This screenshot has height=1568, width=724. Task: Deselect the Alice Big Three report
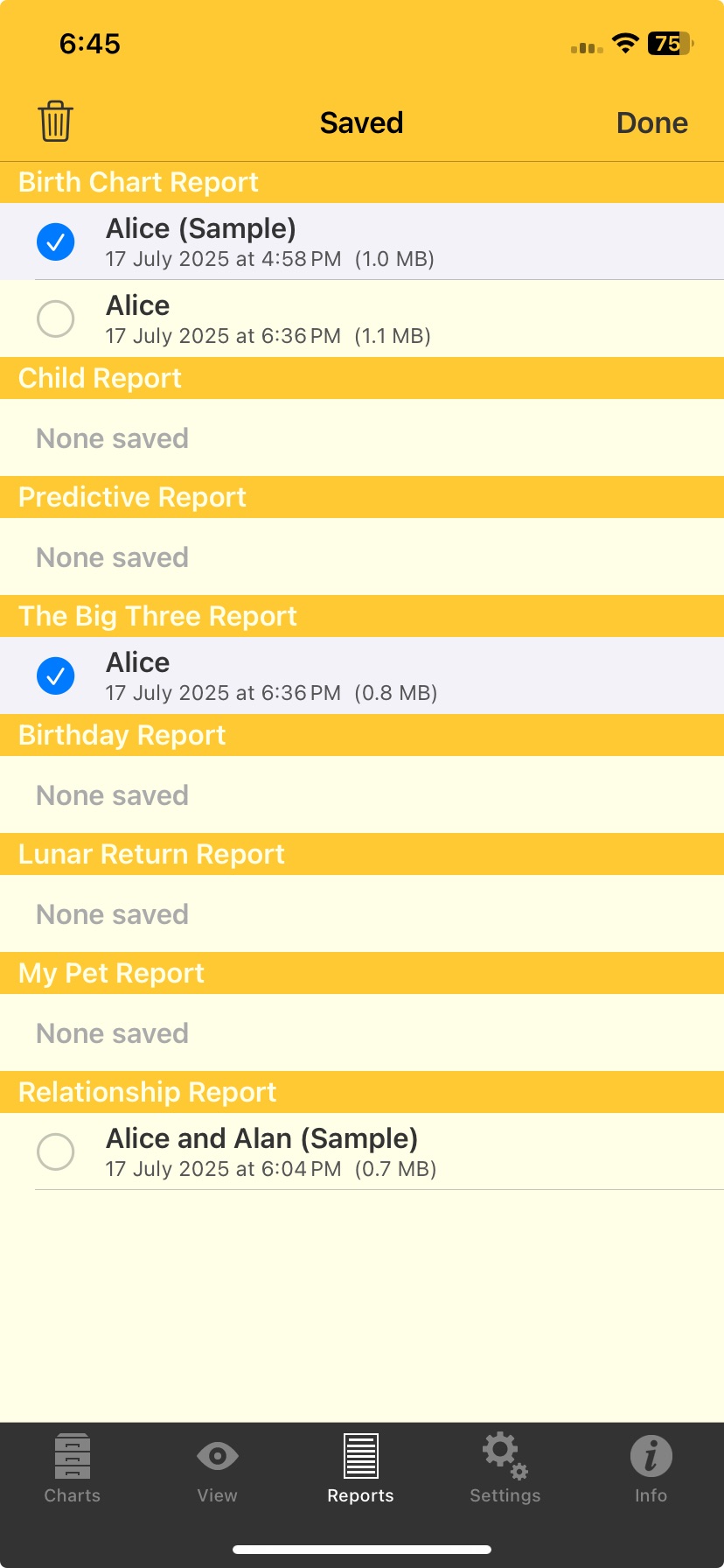tap(55, 675)
